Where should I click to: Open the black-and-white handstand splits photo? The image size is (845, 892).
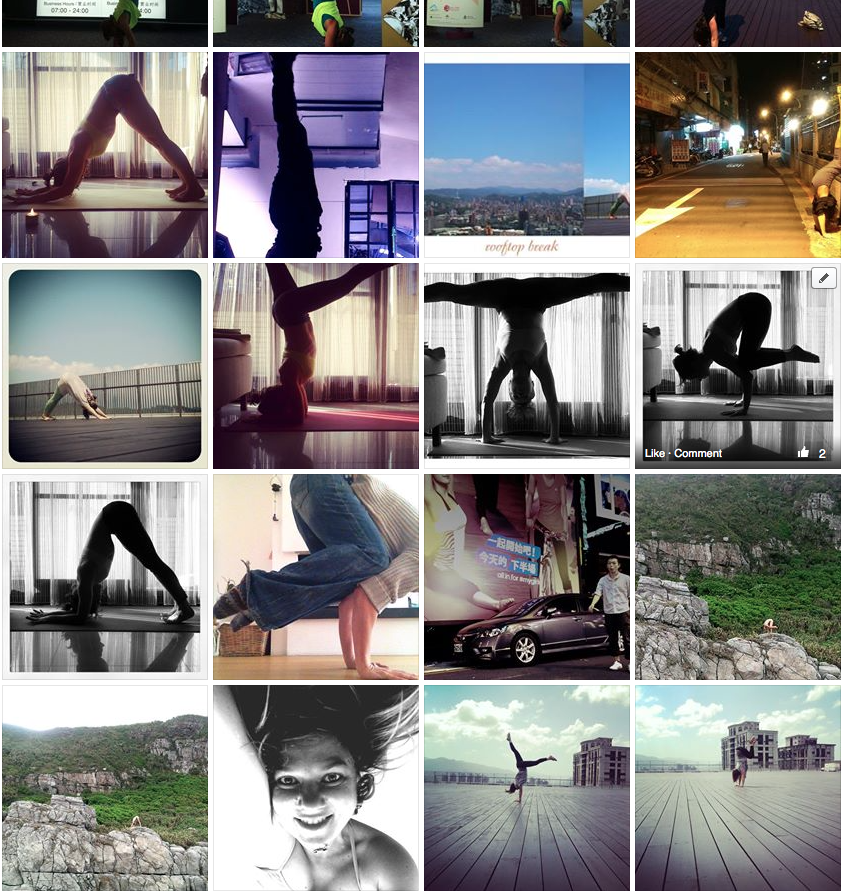[x=527, y=366]
